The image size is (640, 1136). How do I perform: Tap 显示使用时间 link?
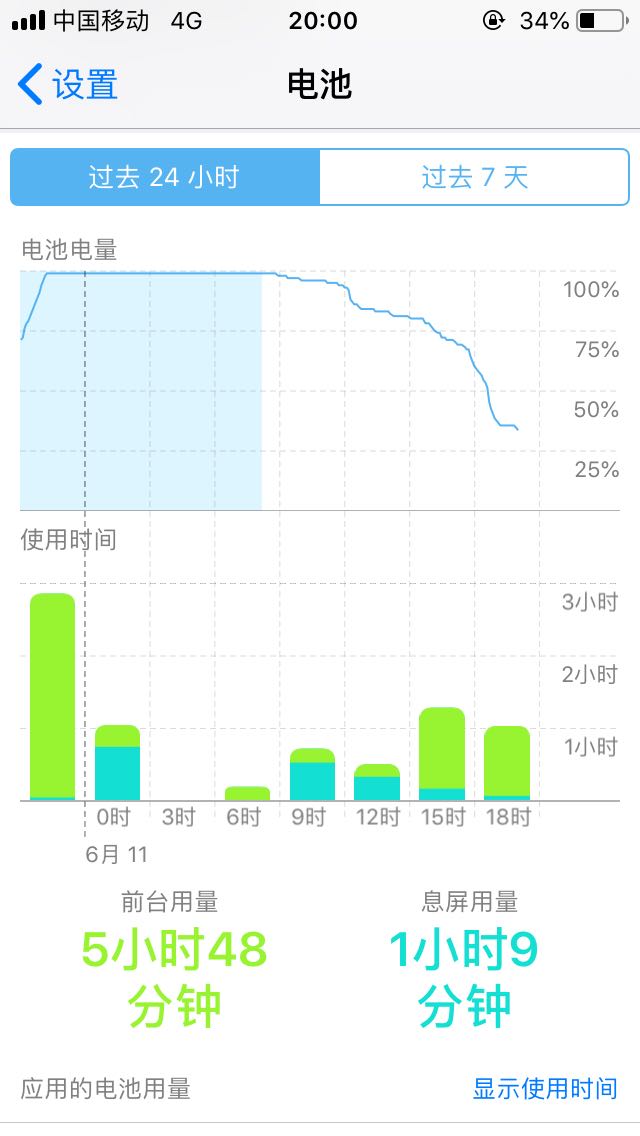click(545, 1088)
